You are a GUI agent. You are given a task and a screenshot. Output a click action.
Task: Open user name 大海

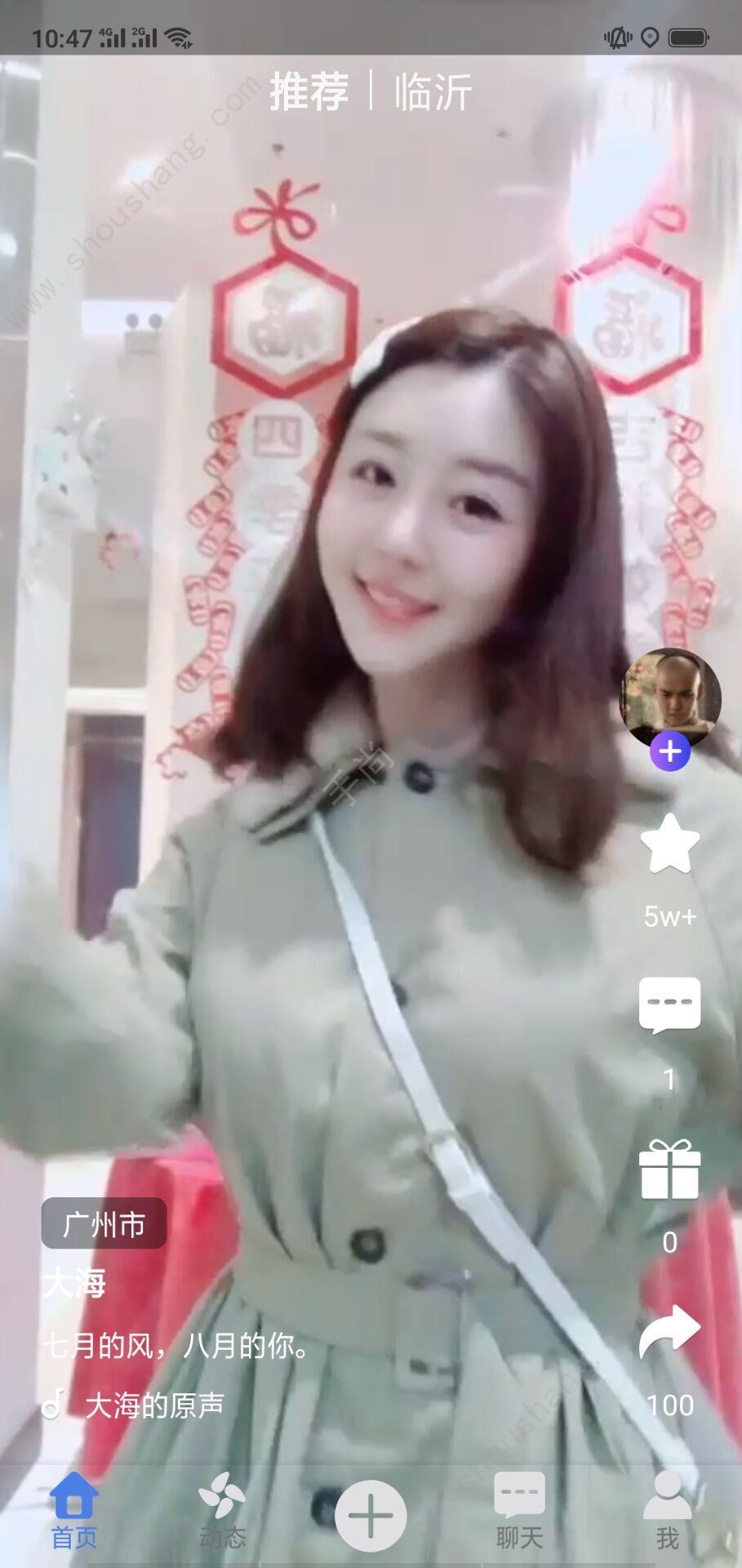(74, 1284)
